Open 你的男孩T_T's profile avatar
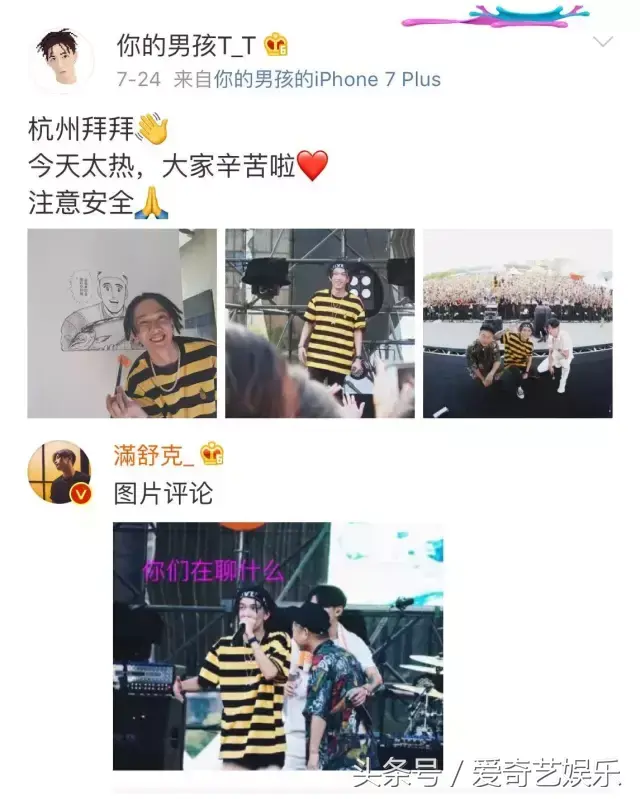 coord(59,59)
